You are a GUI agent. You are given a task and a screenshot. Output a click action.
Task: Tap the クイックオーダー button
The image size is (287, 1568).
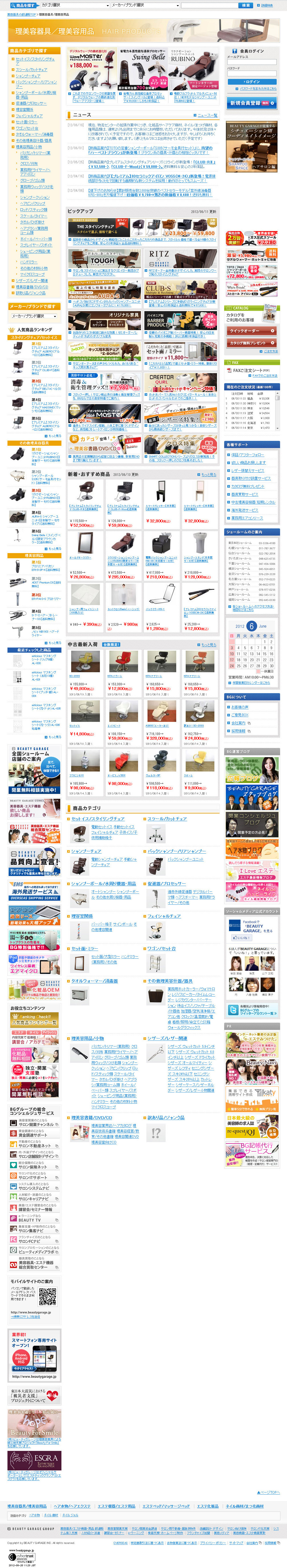[251, 331]
